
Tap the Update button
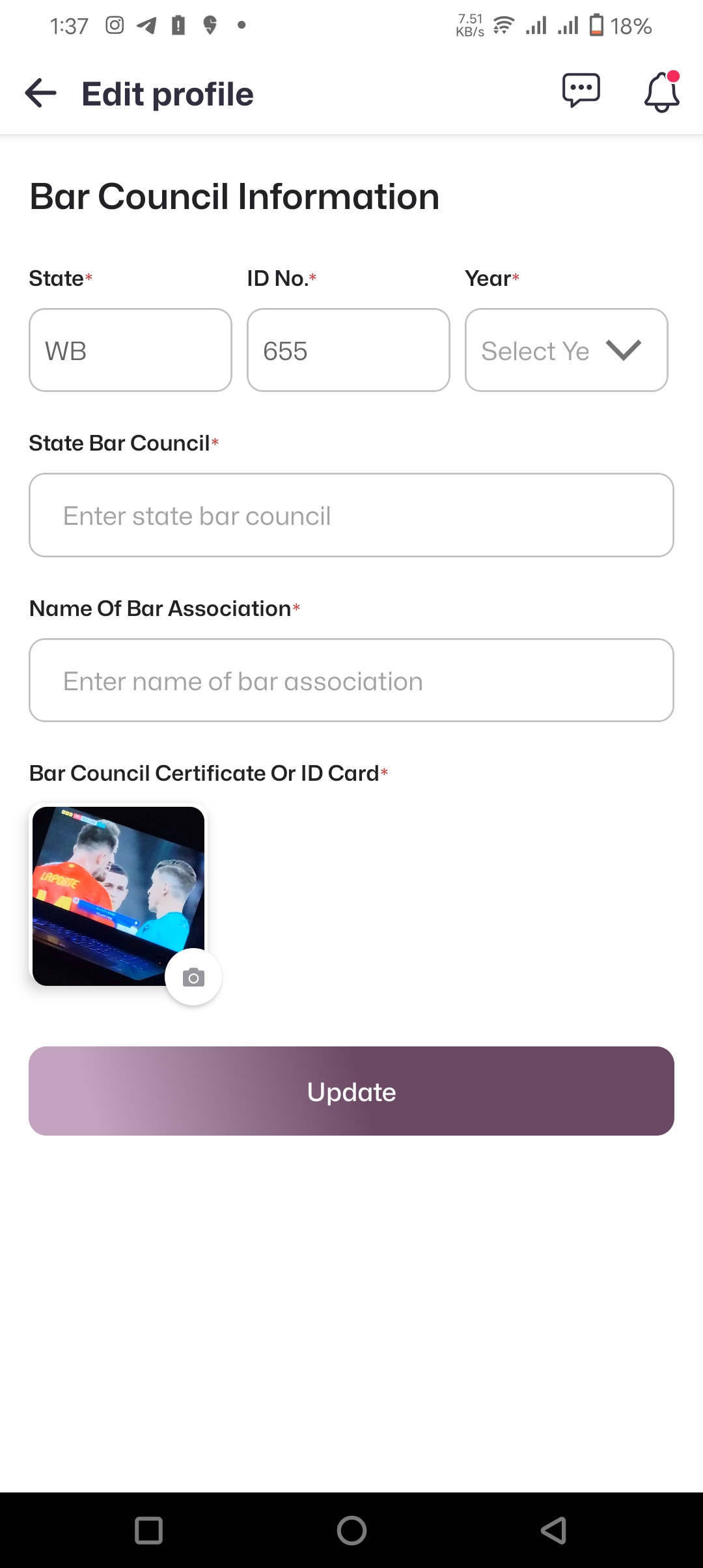click(351, 1091)
